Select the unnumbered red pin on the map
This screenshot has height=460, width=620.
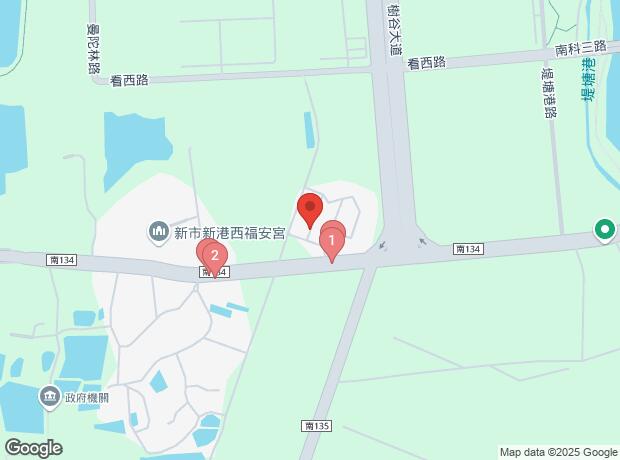(x=309, y=210)
